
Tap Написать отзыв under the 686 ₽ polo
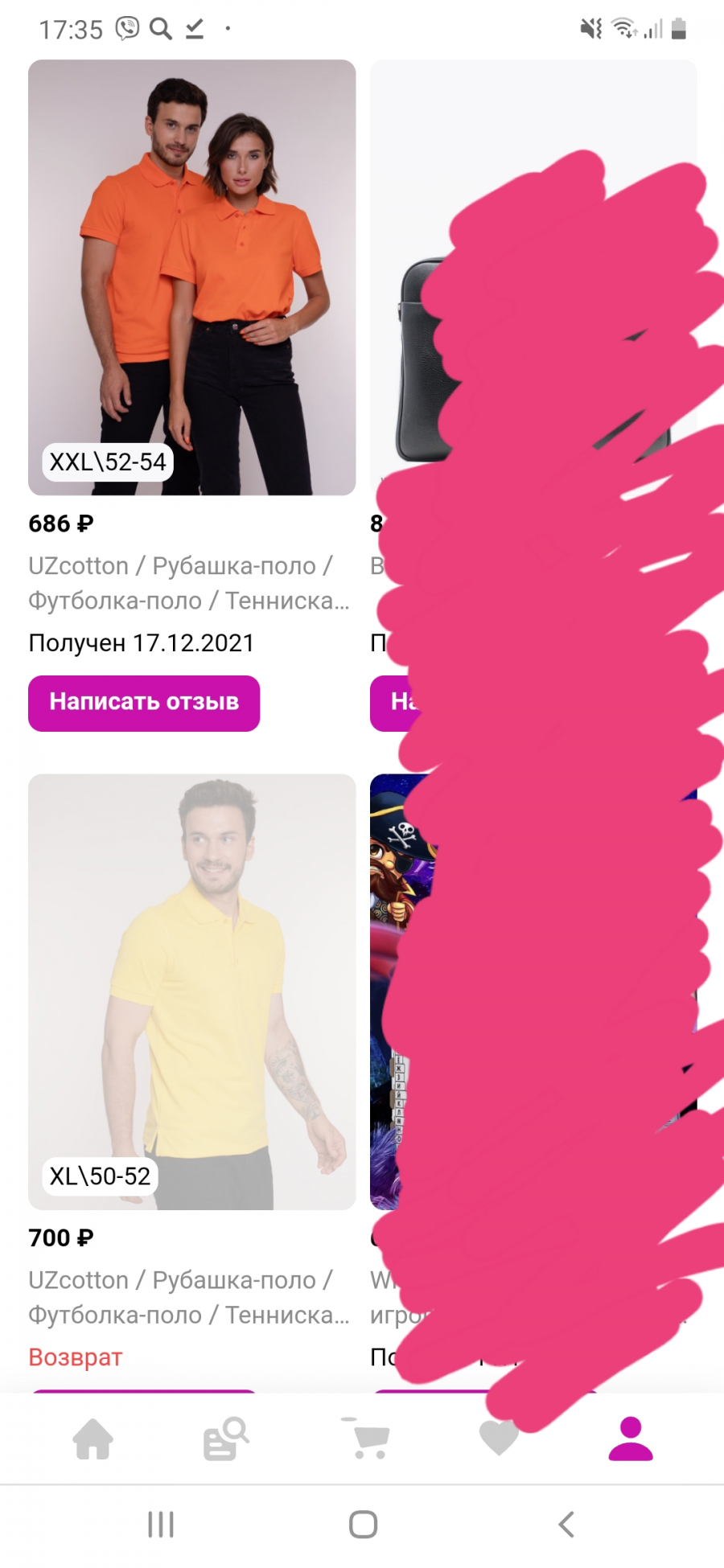pos(144,703)
